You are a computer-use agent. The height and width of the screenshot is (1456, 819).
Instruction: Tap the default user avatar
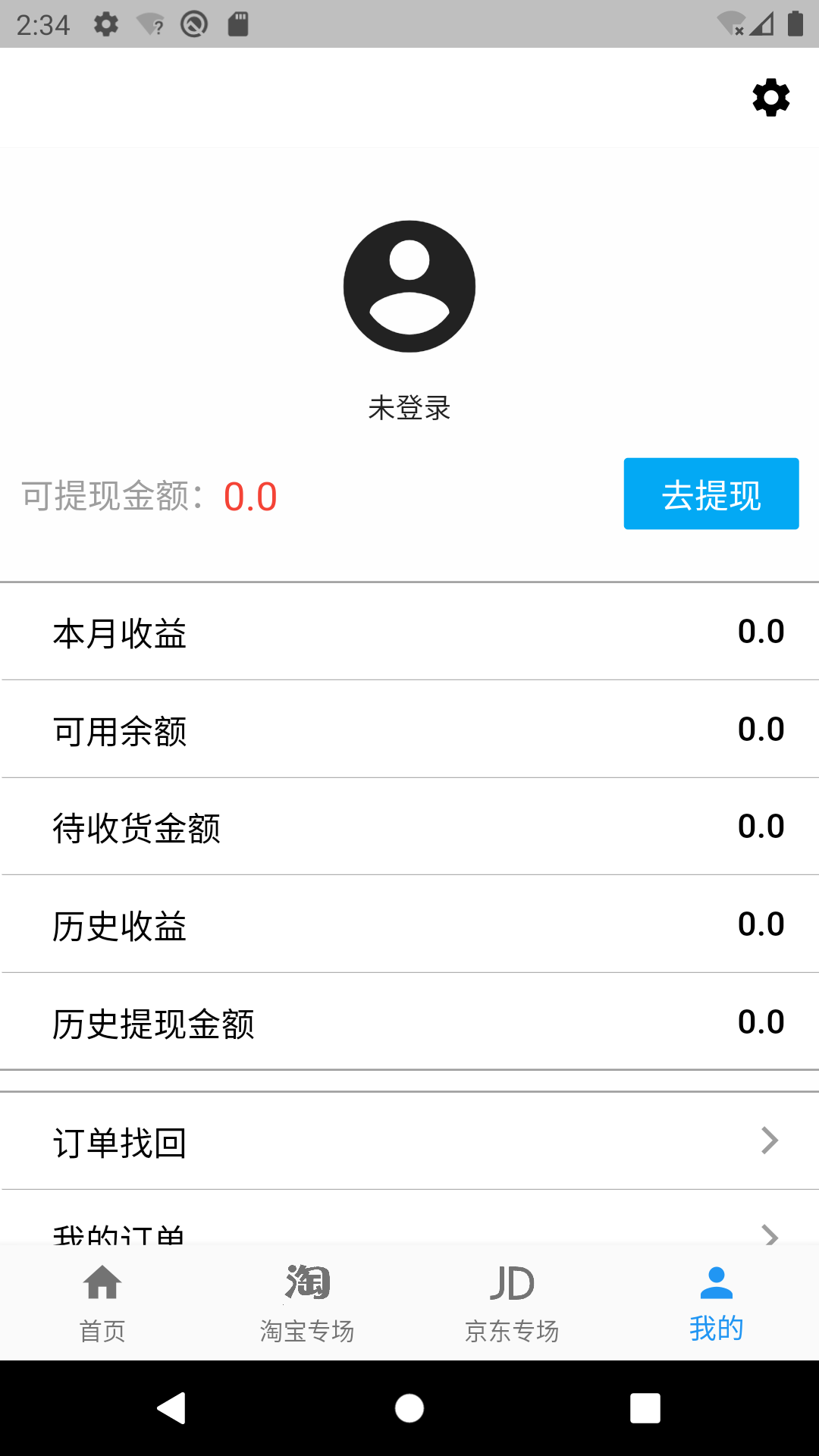click(409, 287)
